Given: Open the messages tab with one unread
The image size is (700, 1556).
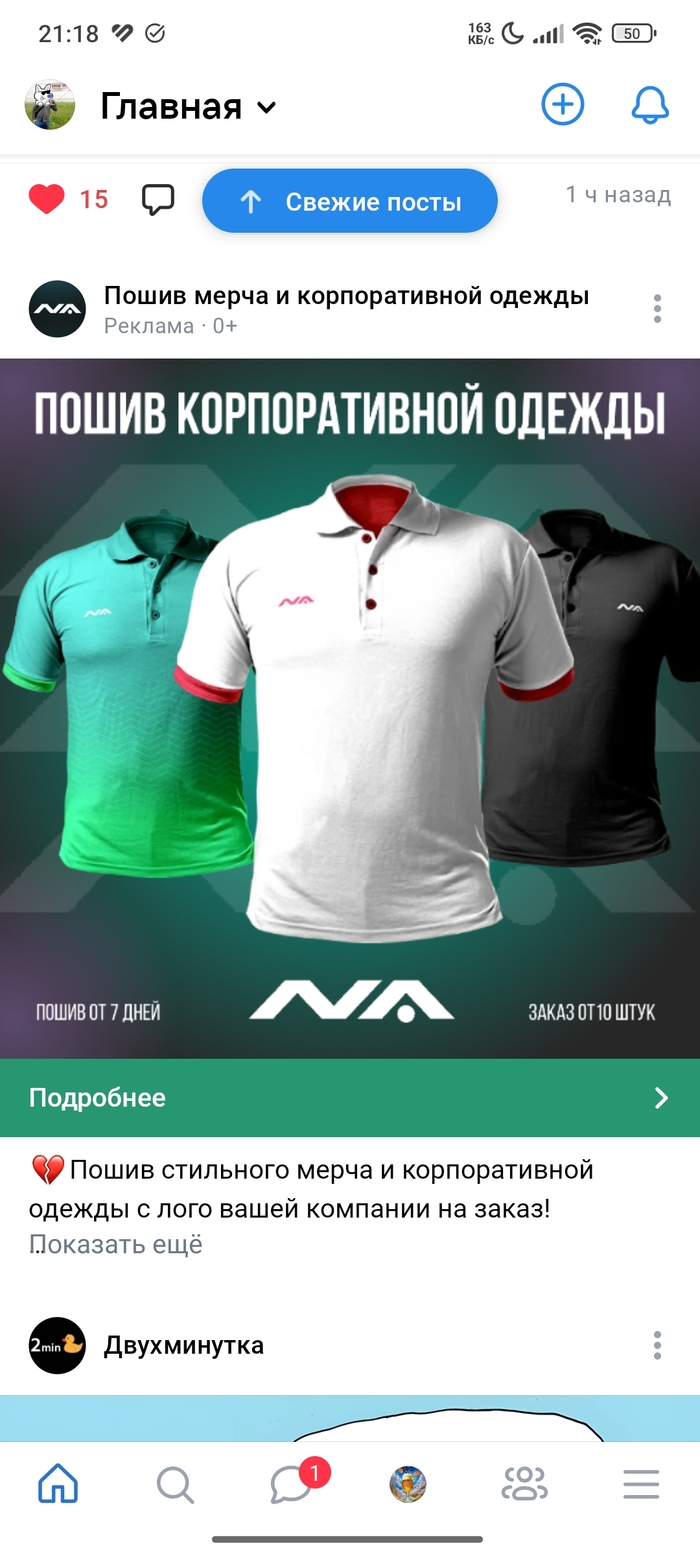Looking at the screenshot, I should coord(291,1485).
